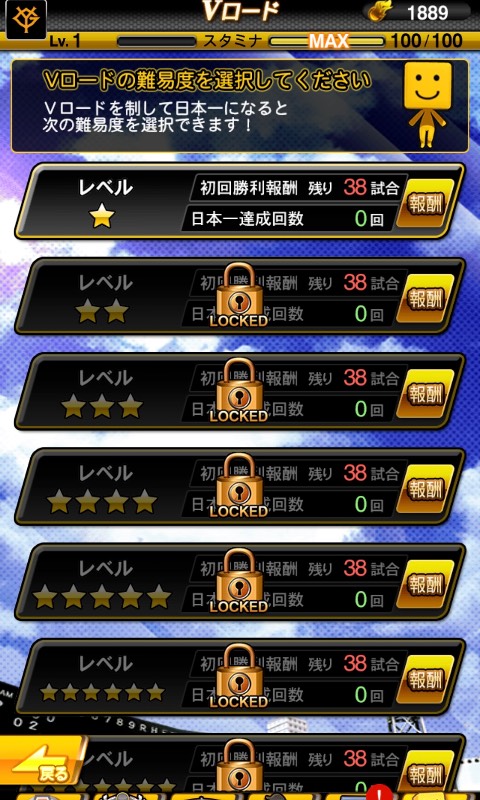Open 報酬 rewards for four-star level
480x800 pixels.
(425, 489)
